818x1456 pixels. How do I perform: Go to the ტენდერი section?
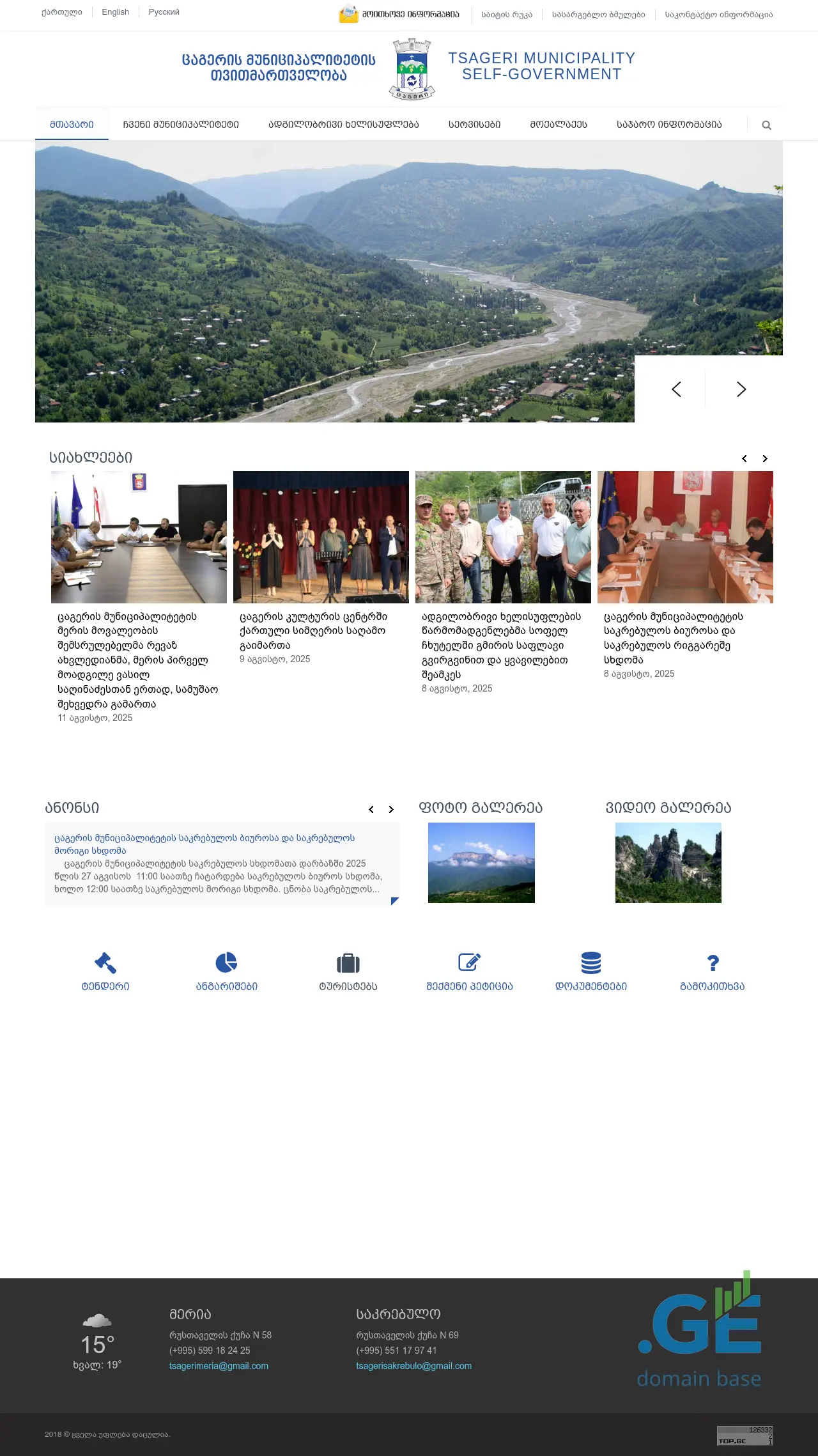coord(105,972)
